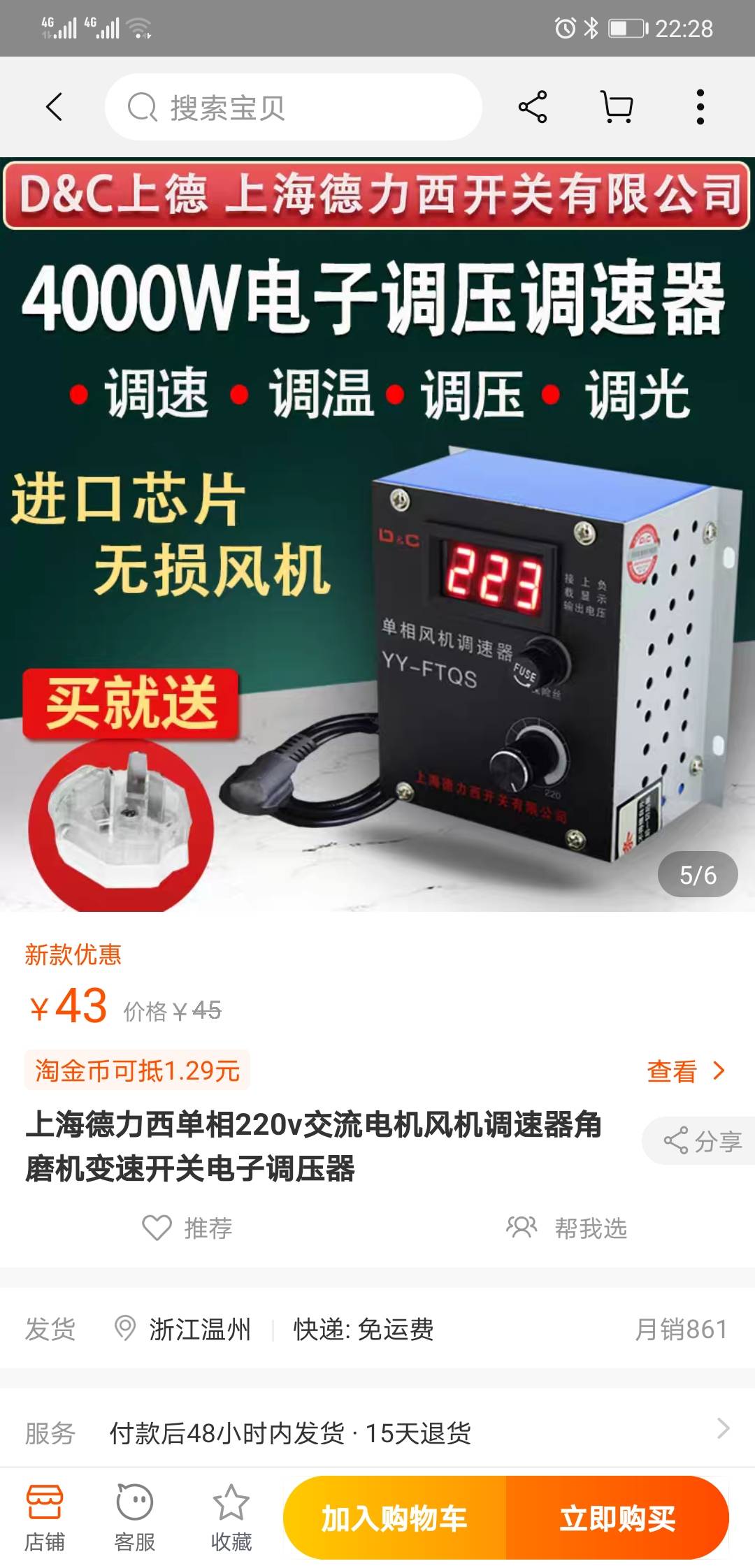
Task: Expand the 服务 shipping and returns row
Action: tap(377, 1433)
